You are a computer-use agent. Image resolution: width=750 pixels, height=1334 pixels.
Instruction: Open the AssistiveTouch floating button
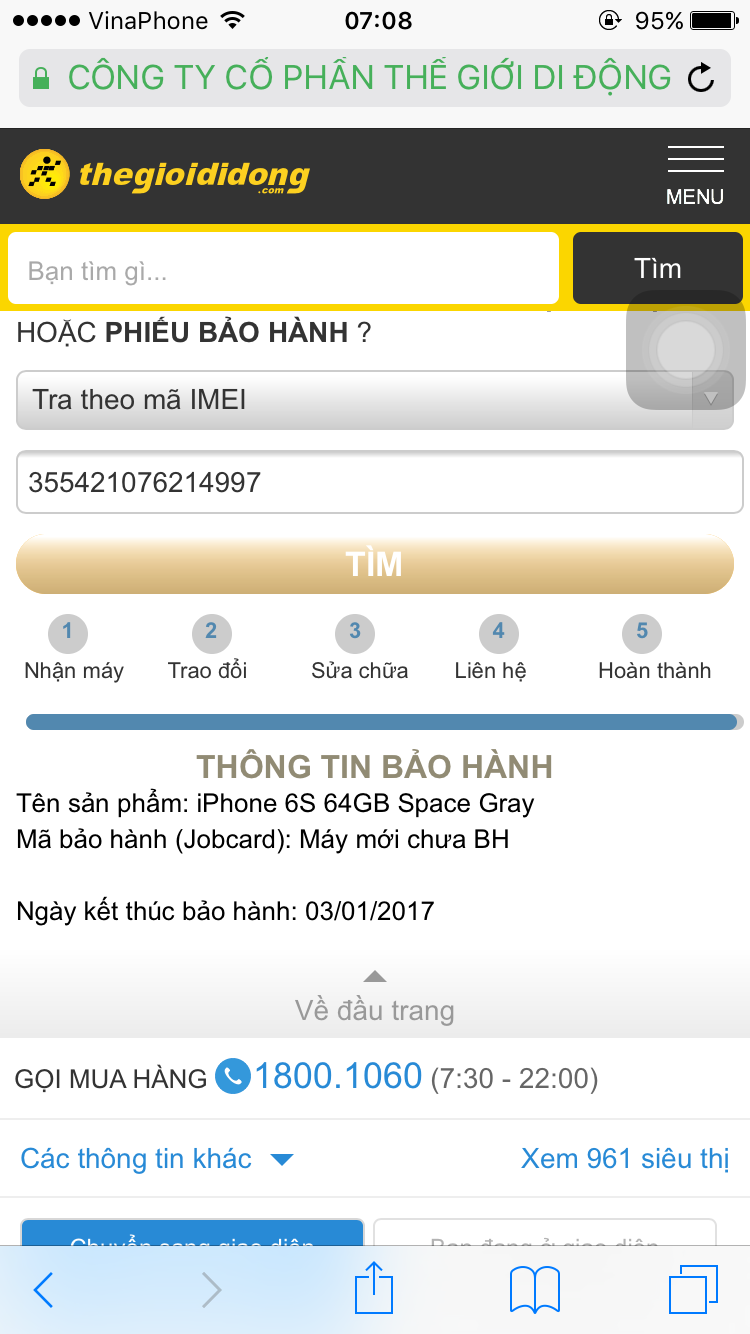pos(686,350)
